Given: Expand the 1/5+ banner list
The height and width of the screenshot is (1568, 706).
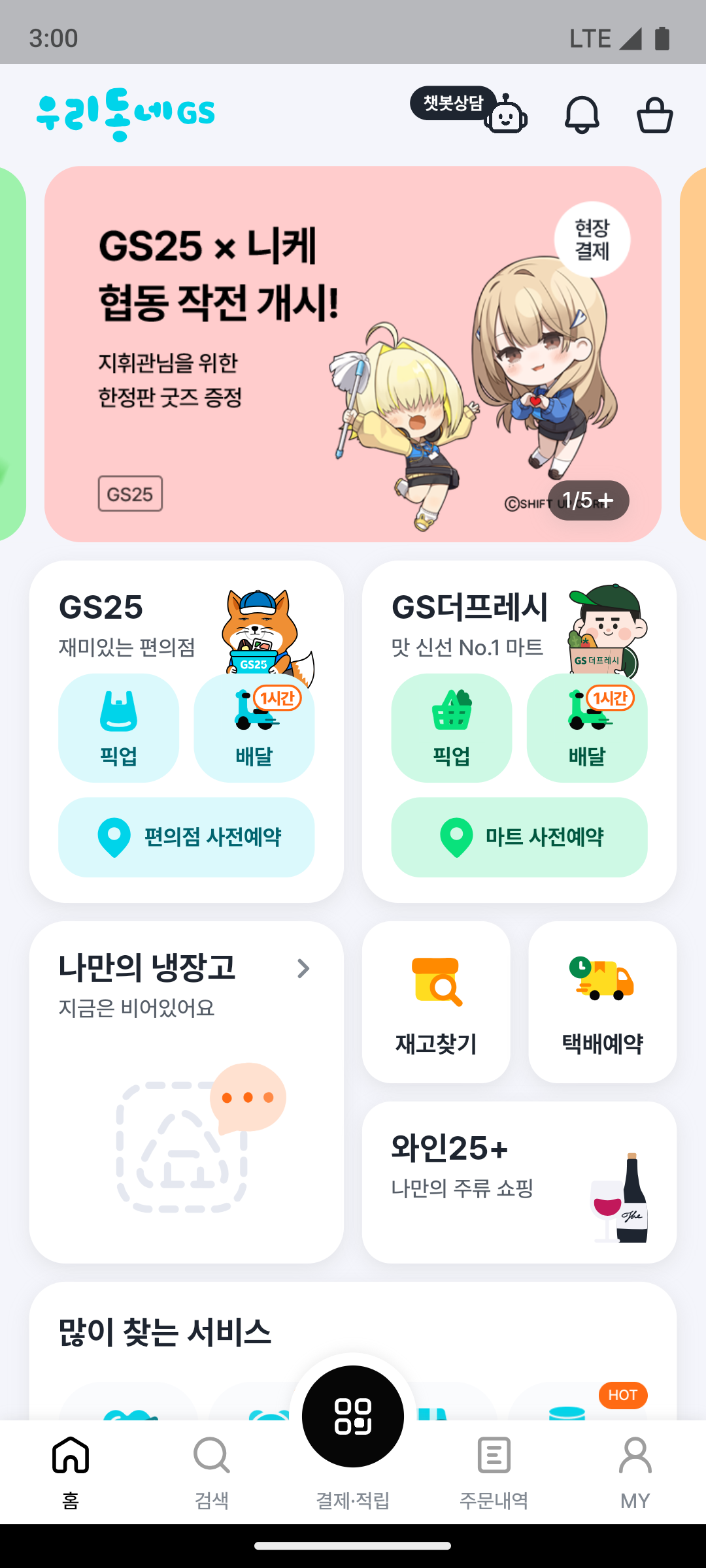Looking at the screenshot, I should (588, 500).
